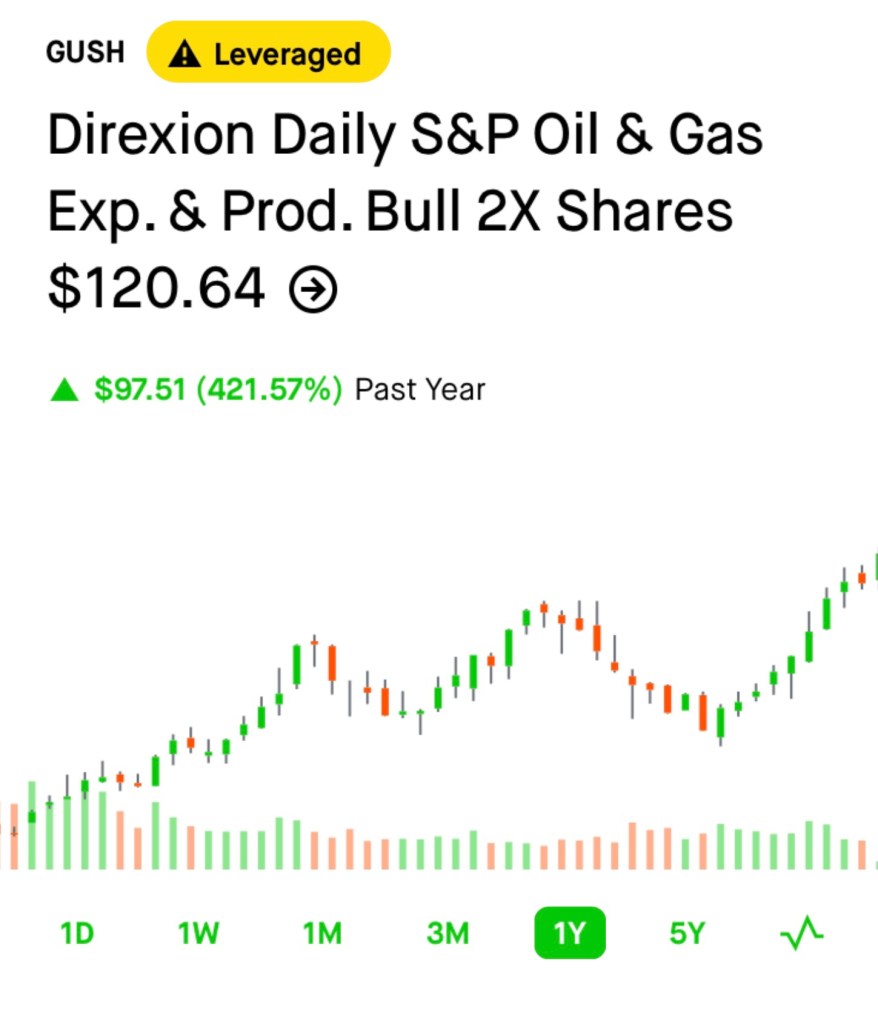Show the 1M price chart
Viewport: 878px width, 1024px height.
tap(322, 934)
